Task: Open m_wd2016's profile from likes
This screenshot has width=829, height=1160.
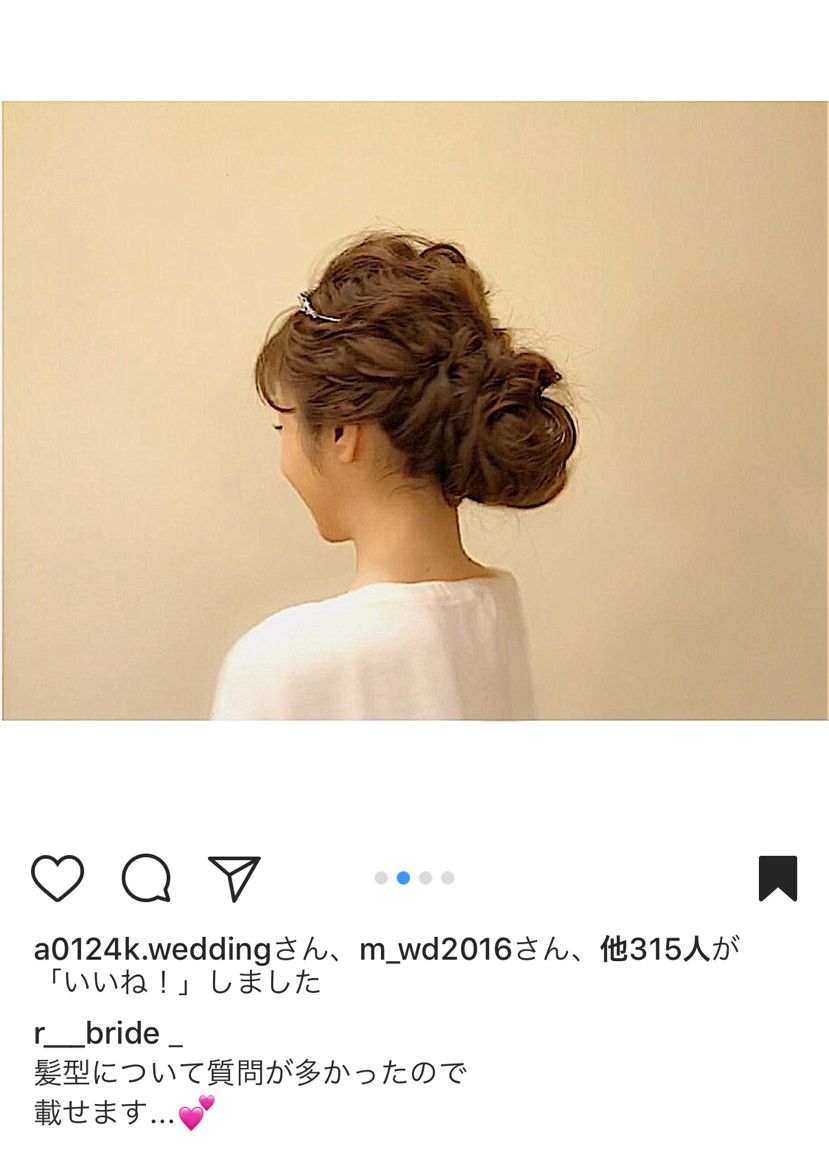Action: pyautogui.click(x=435, y=949)
